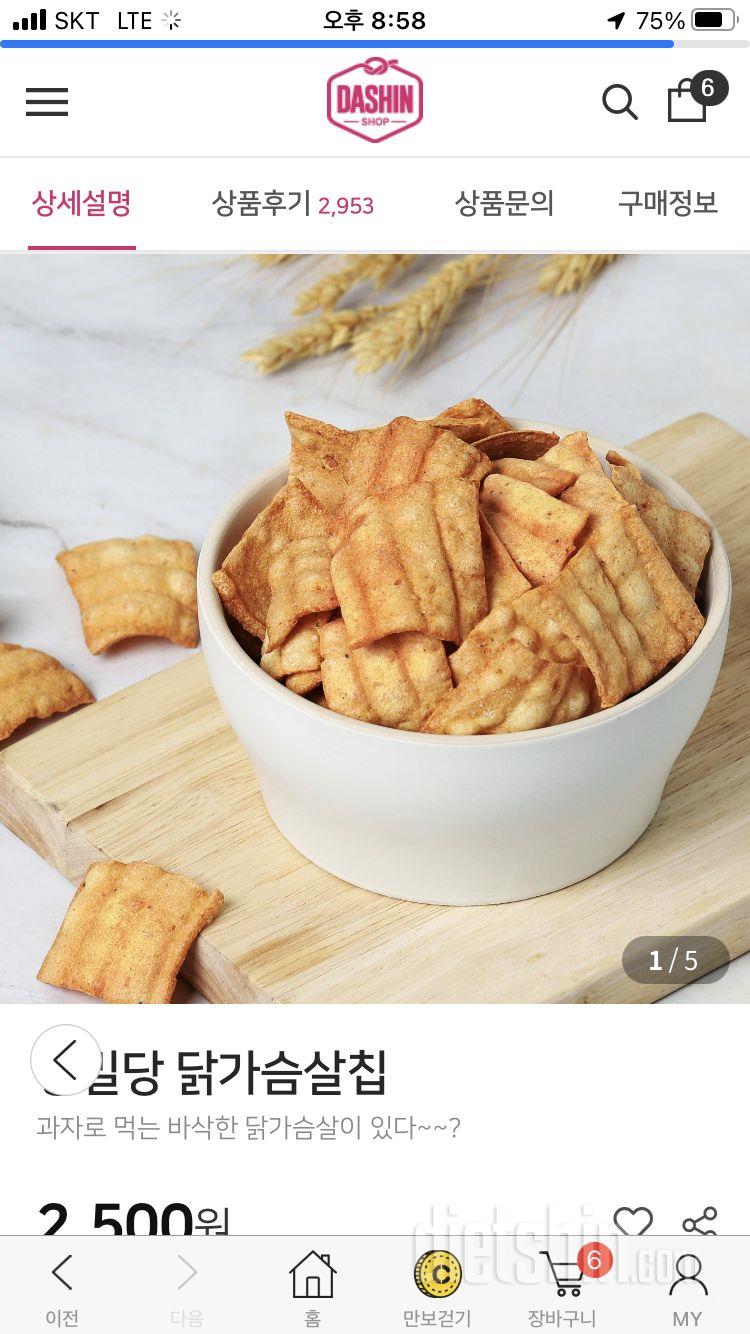
Task: Switch to the 상품후기 reviews tab
Action: pos(293,204)
